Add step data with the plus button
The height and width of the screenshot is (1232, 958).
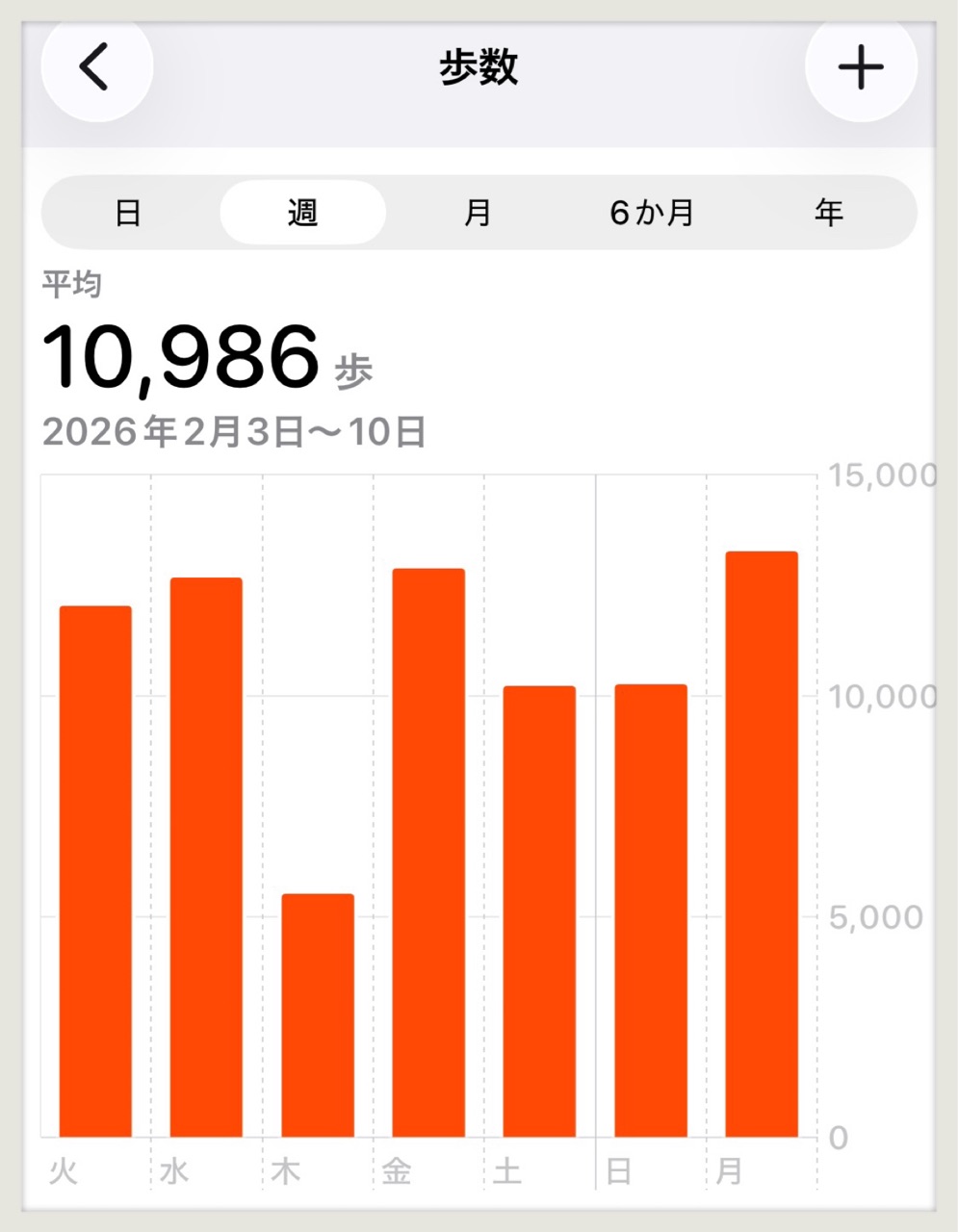(861, 68)
